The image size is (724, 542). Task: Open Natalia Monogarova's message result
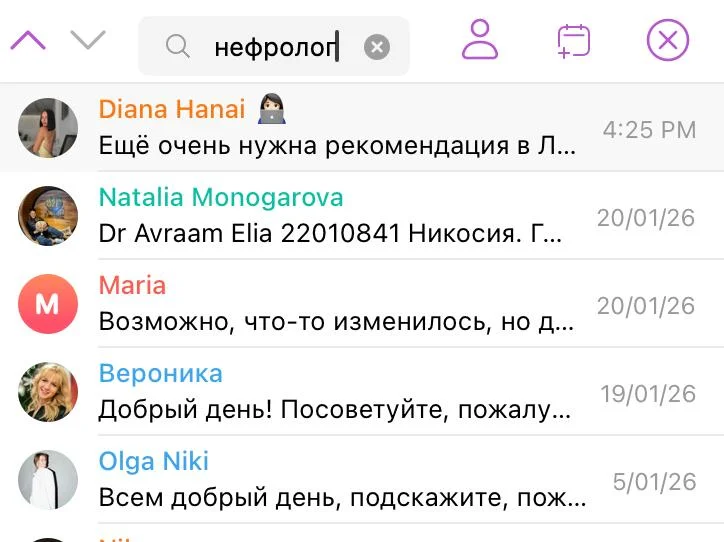360,216
